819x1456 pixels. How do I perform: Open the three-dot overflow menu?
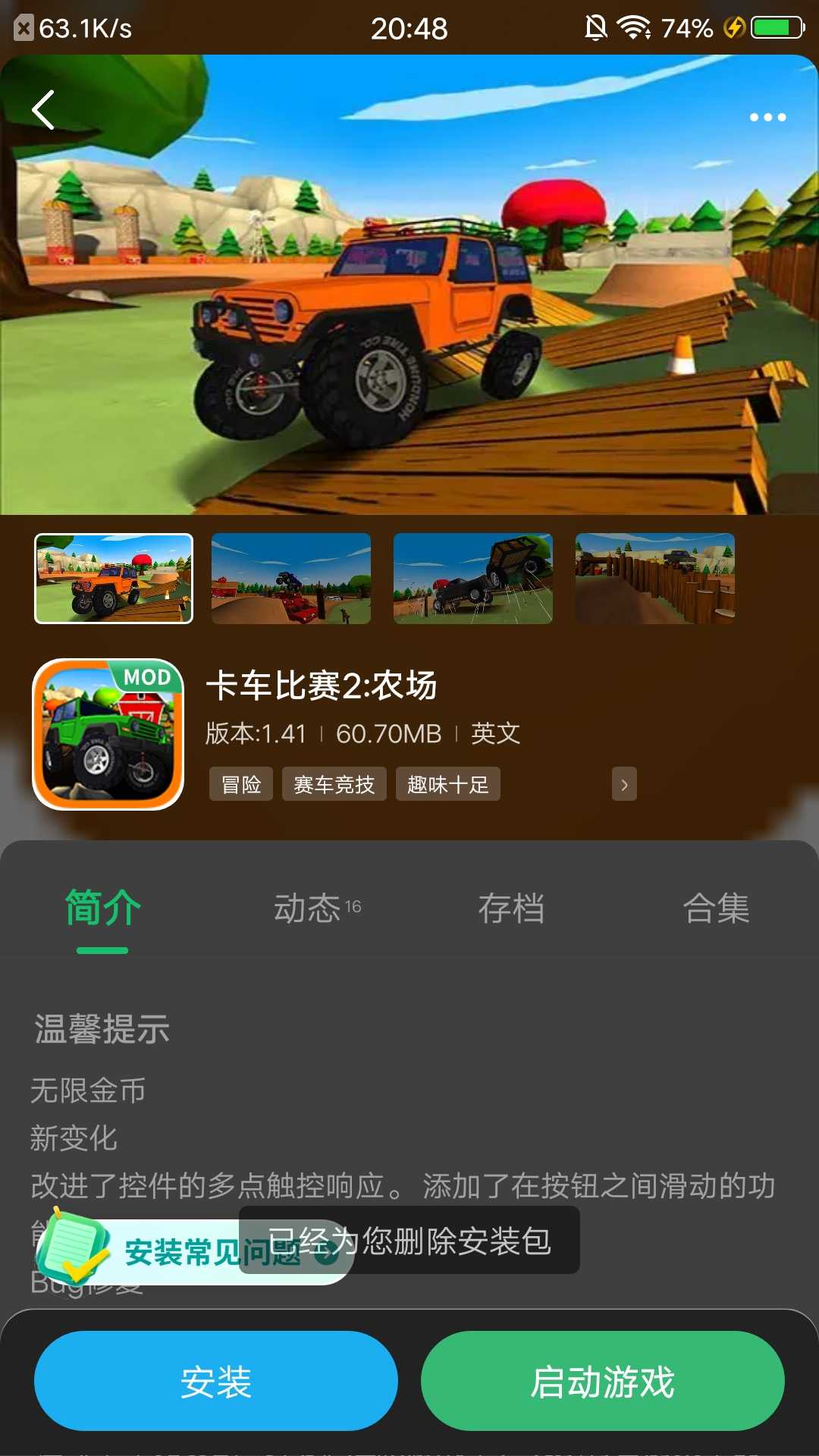tap(767, 118)
